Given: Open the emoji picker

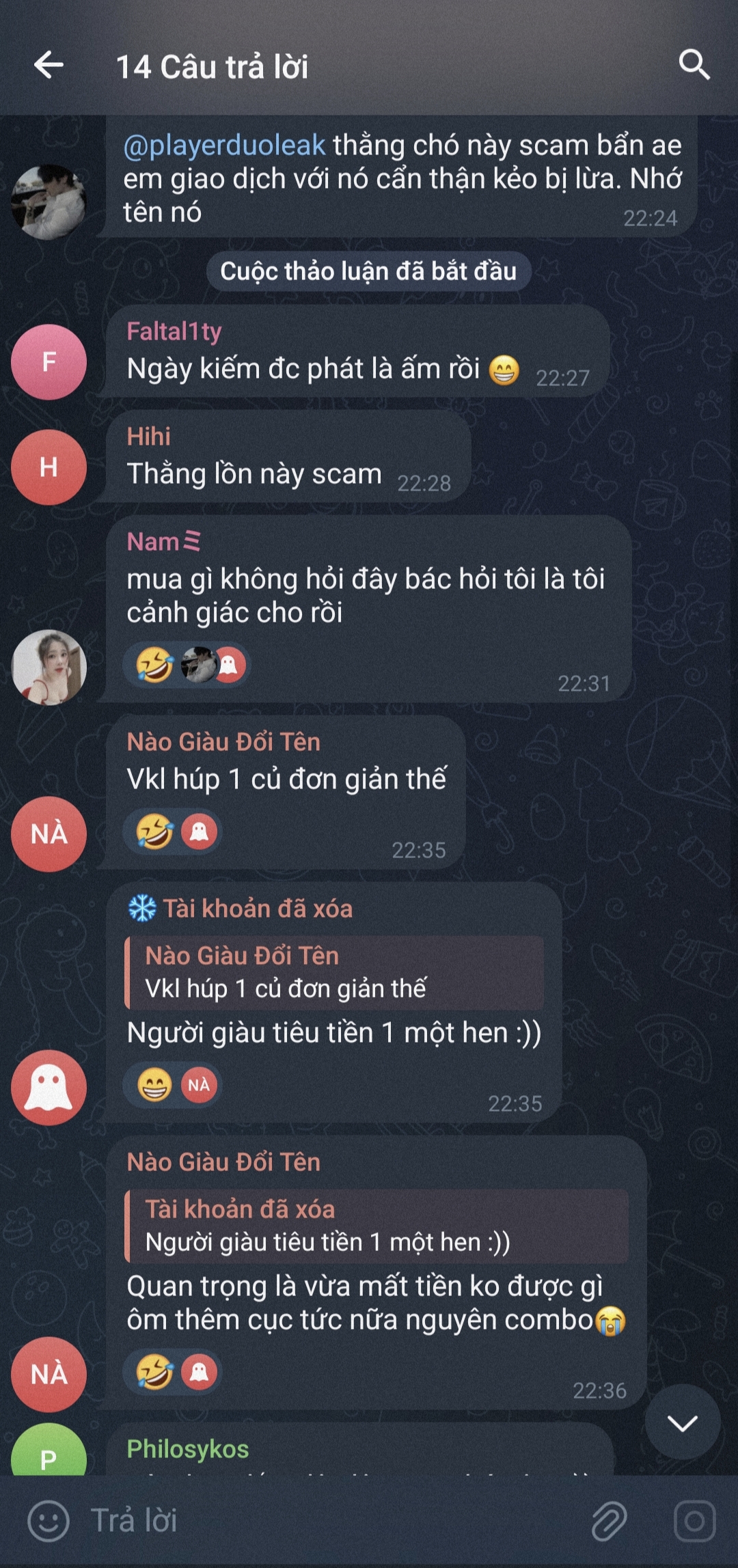Looking at the screenshot, I should [x=49, y=1521].
